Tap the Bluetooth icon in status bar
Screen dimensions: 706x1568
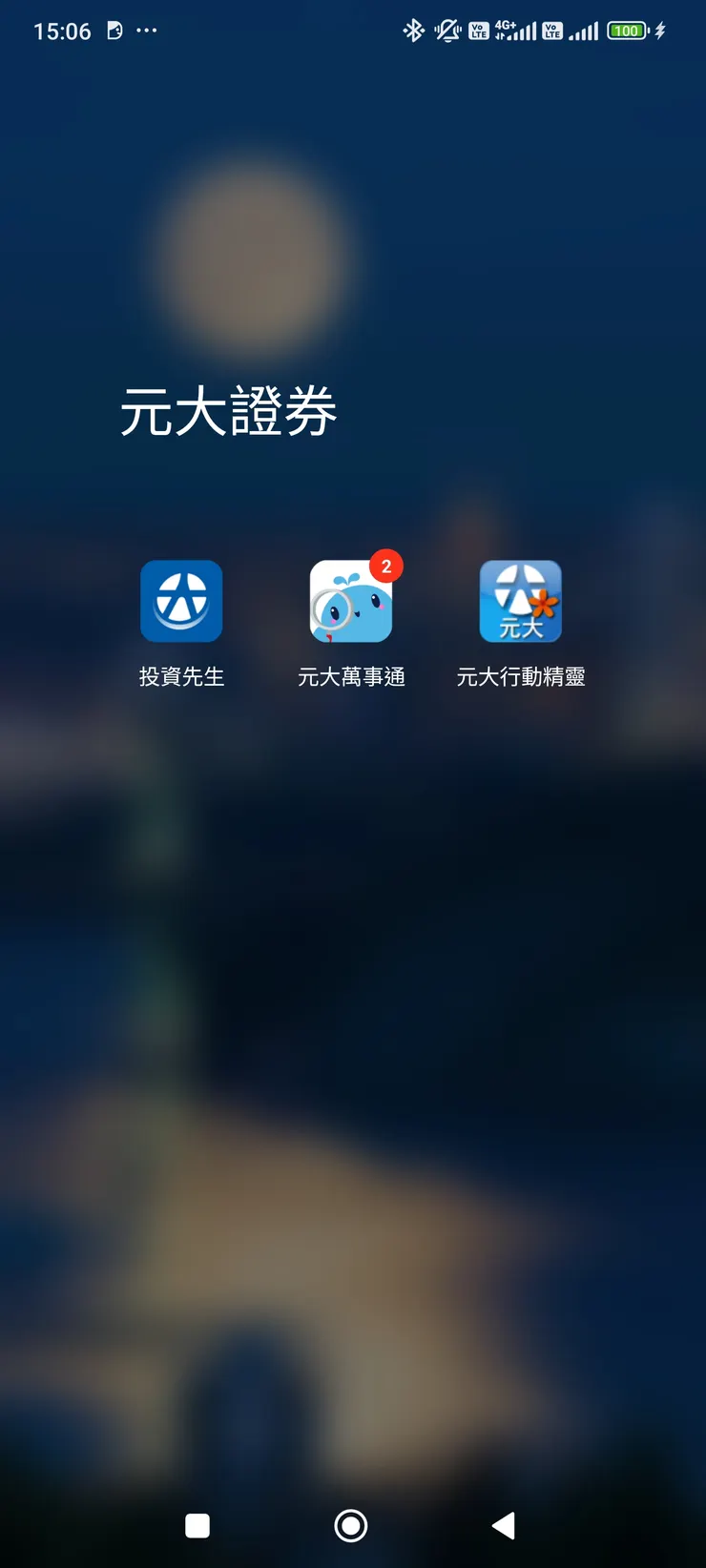(x=413, y=30)
